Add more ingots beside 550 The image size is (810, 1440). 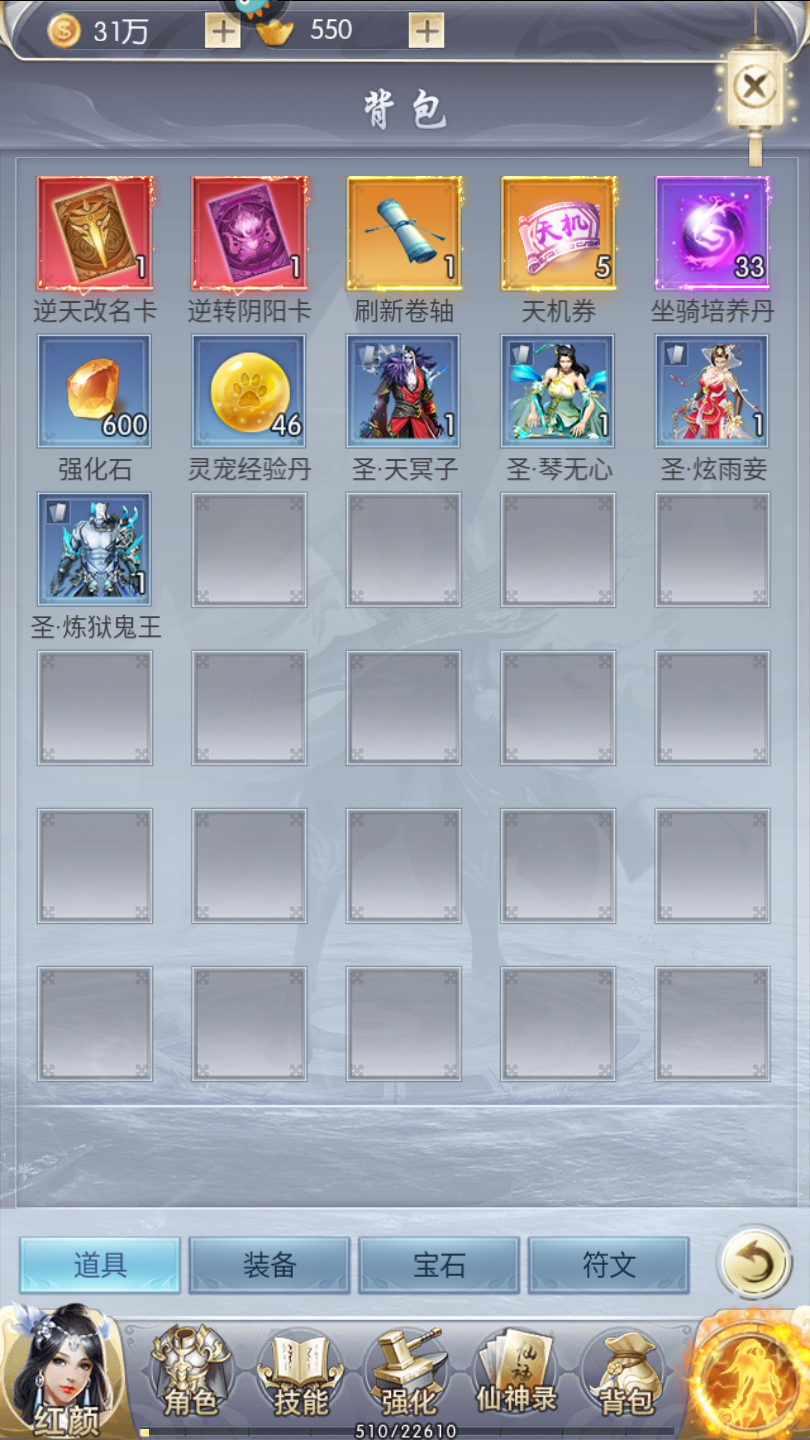pyautogui.click(x=427, y=31)
